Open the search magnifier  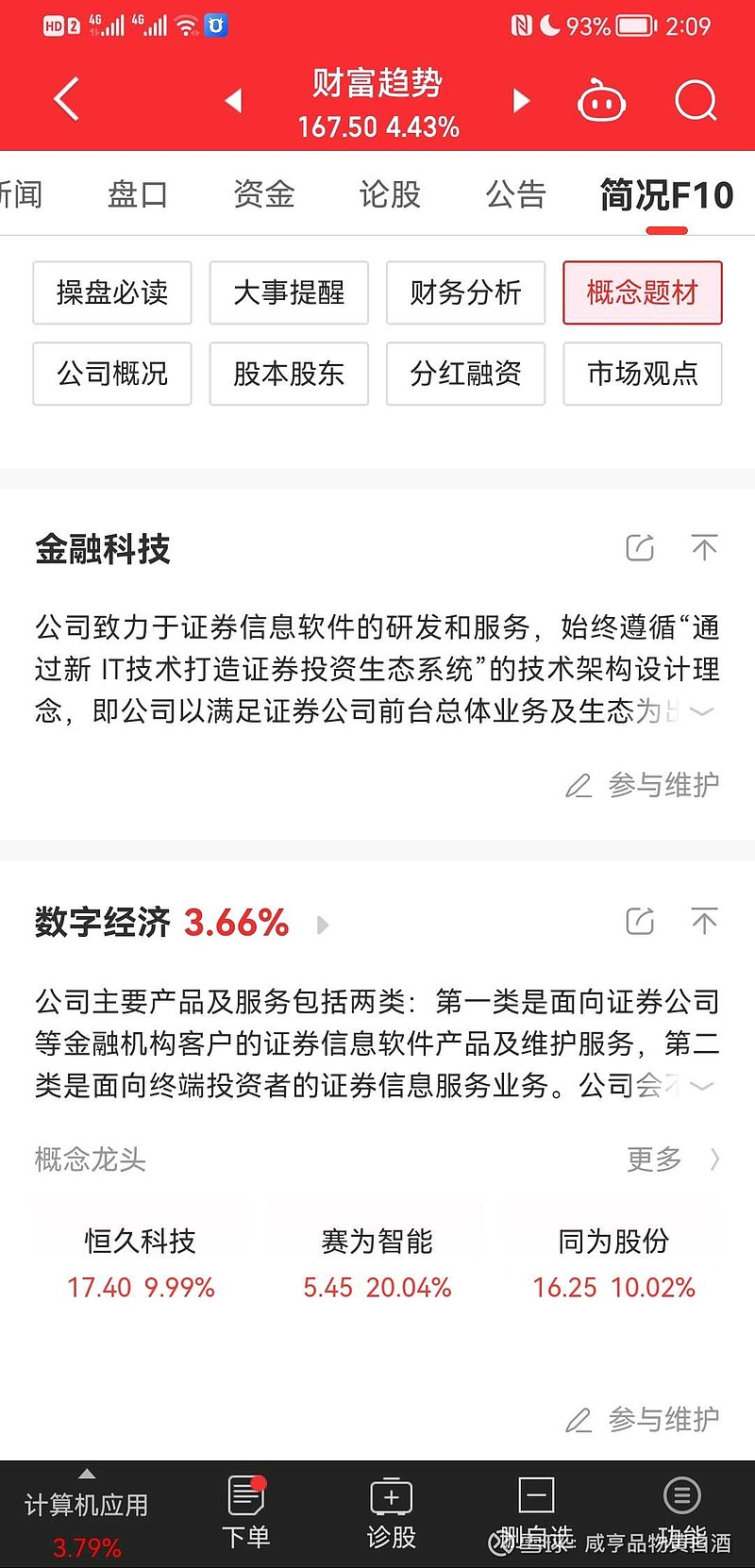point(696,100)
